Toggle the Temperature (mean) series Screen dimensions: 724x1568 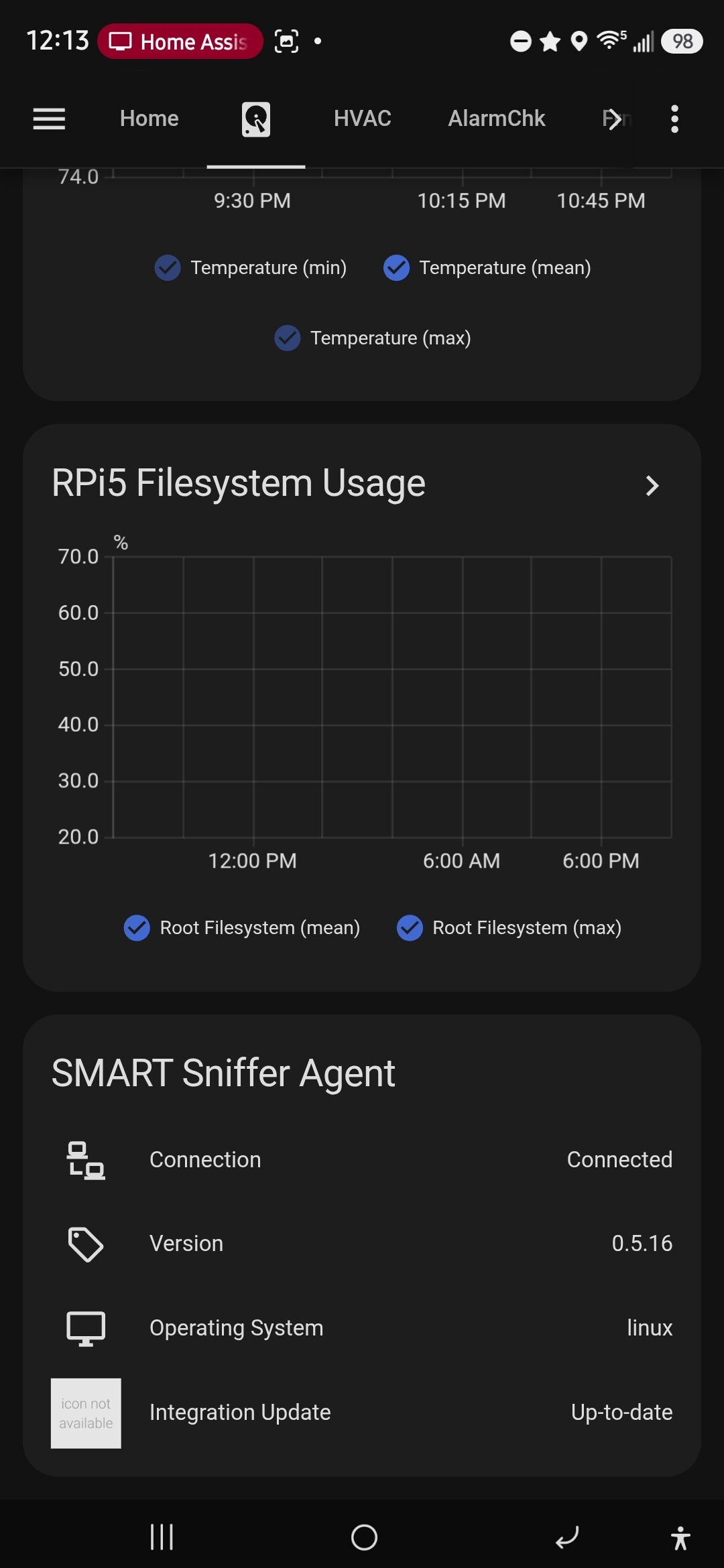487,267
